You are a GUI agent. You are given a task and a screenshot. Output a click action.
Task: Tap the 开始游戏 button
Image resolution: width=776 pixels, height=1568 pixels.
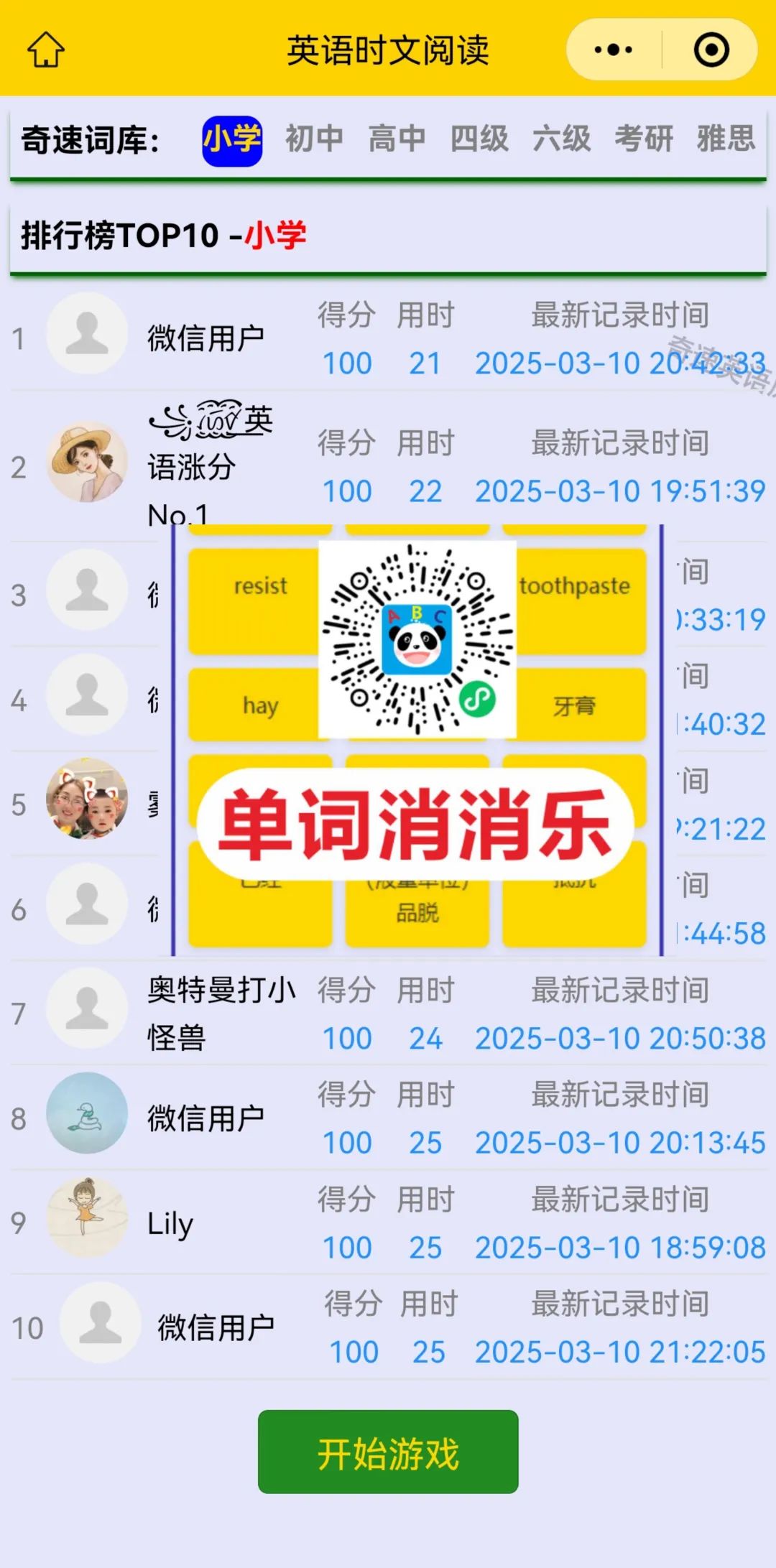[x=388, y=1452]
